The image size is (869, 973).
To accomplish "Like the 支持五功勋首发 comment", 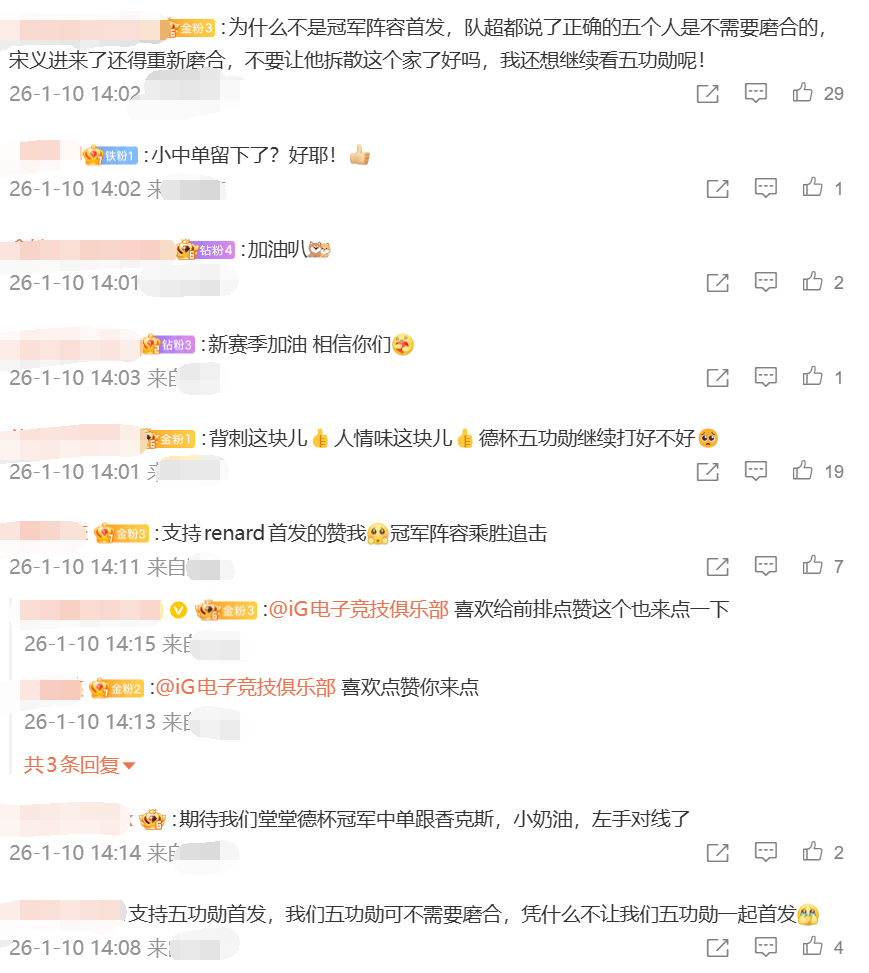I will (x=812, y=946).
